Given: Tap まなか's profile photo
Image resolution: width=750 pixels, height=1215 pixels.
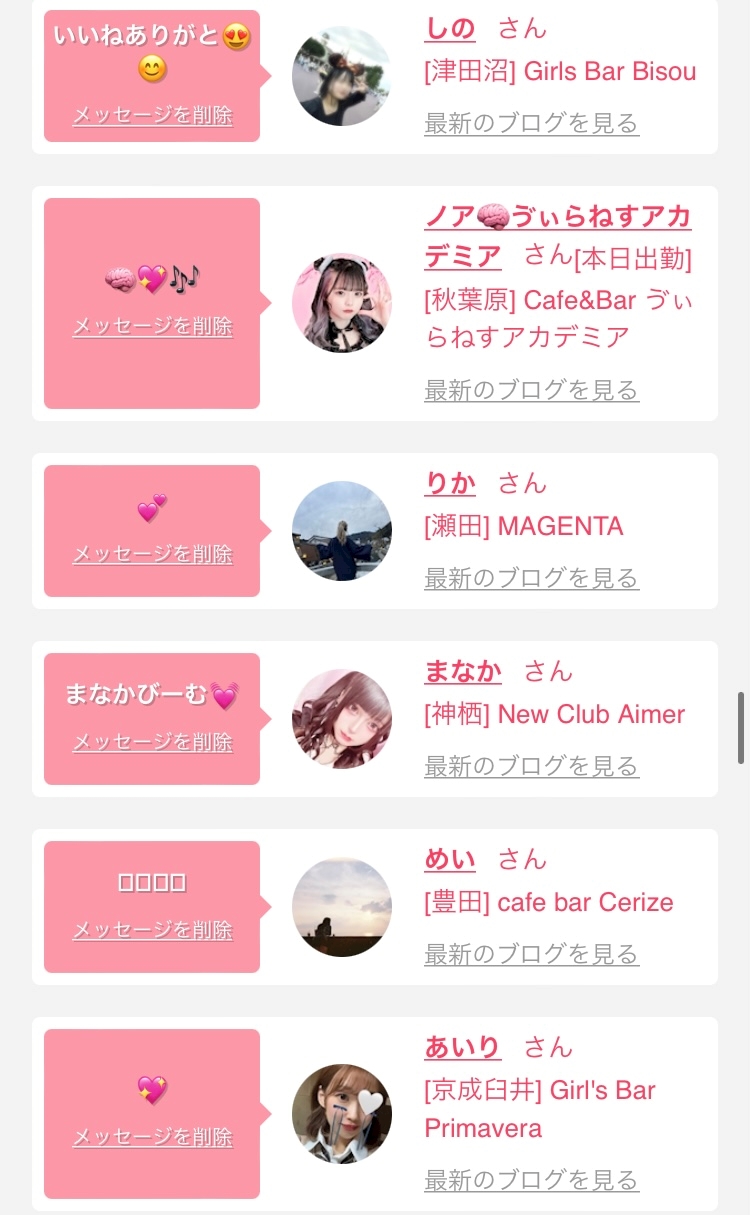Looking at the screenshot, I should point(342,719).
